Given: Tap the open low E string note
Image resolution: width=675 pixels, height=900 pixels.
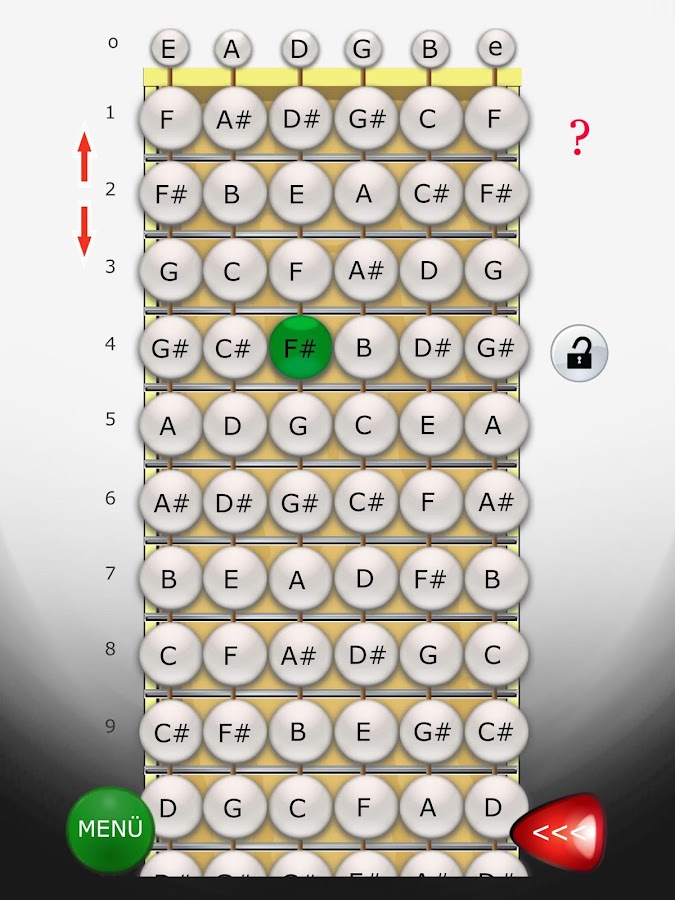Looking at the screenshot, I should click(169, 48).
